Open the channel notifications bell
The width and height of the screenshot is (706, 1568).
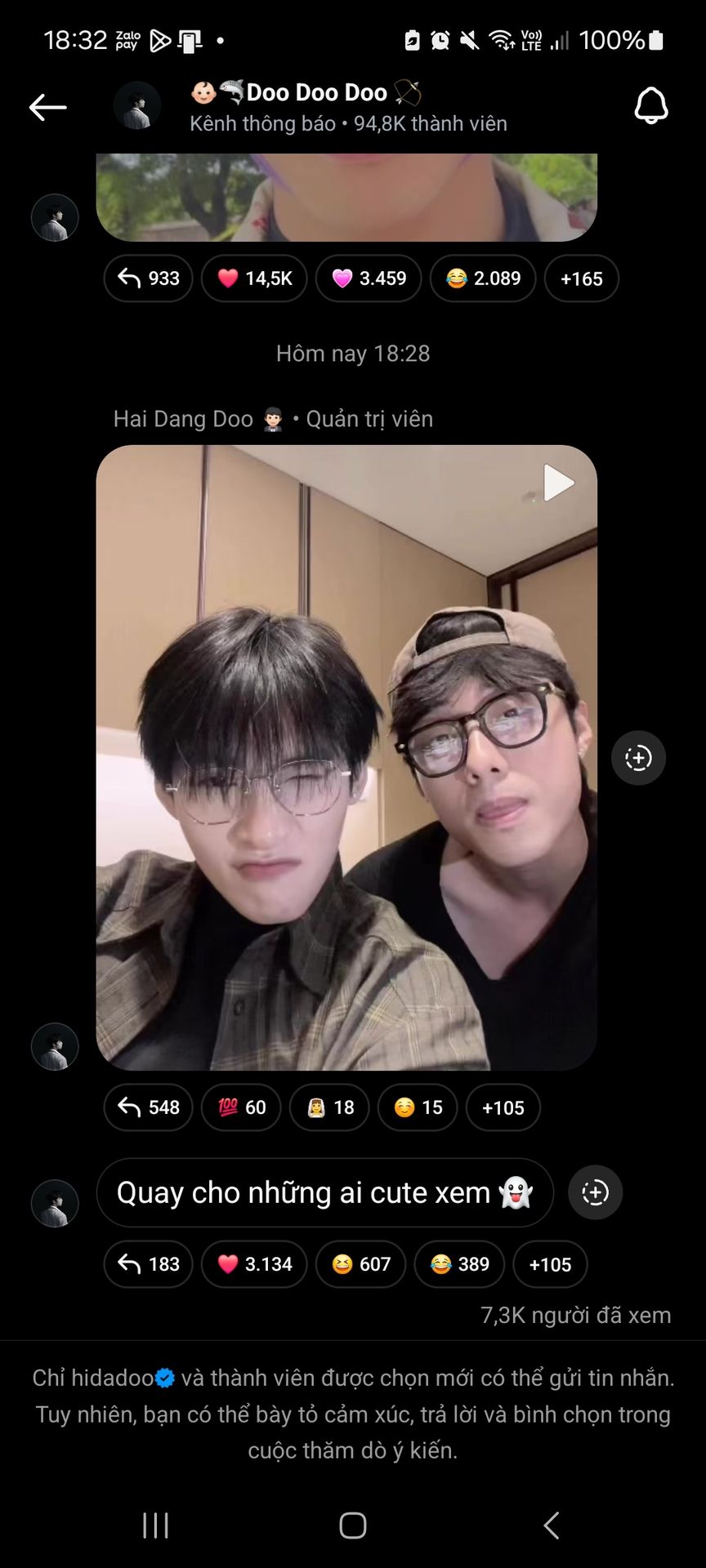[x=651, y=107]
